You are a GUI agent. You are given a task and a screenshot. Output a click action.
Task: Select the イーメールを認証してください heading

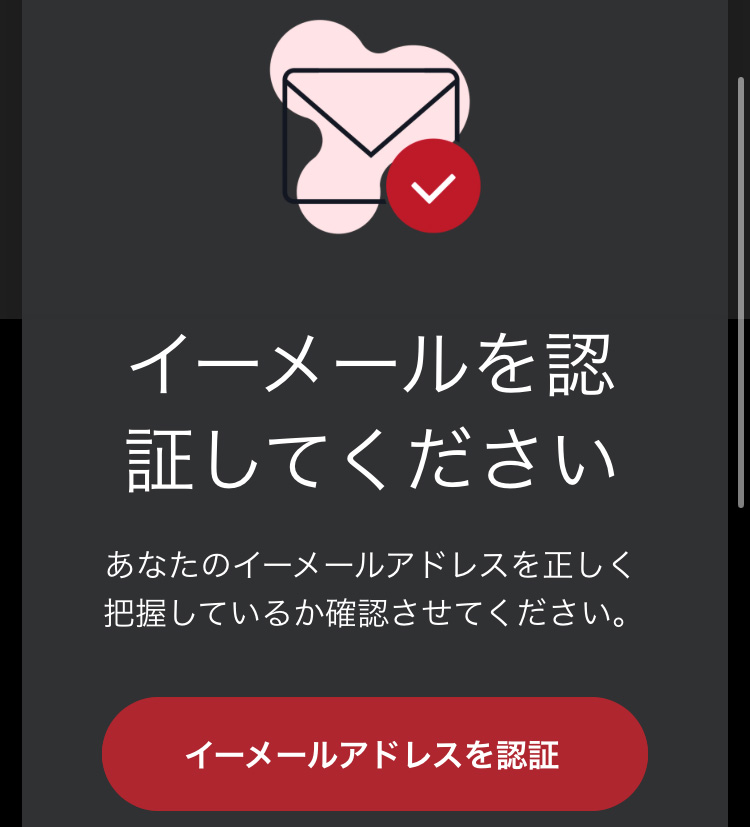click(374, 410)
